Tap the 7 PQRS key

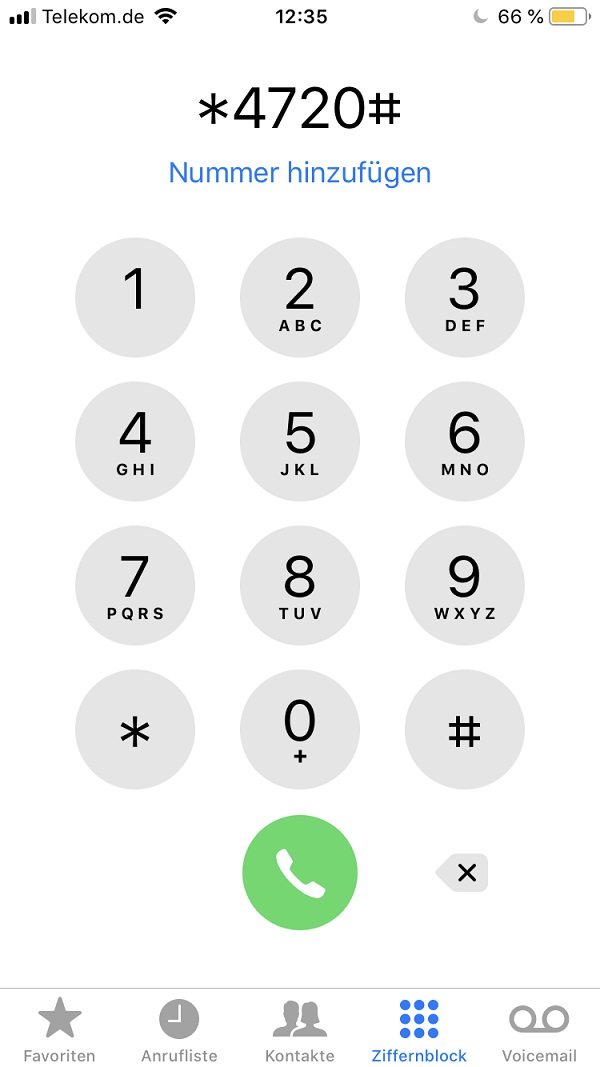(135, 585)
